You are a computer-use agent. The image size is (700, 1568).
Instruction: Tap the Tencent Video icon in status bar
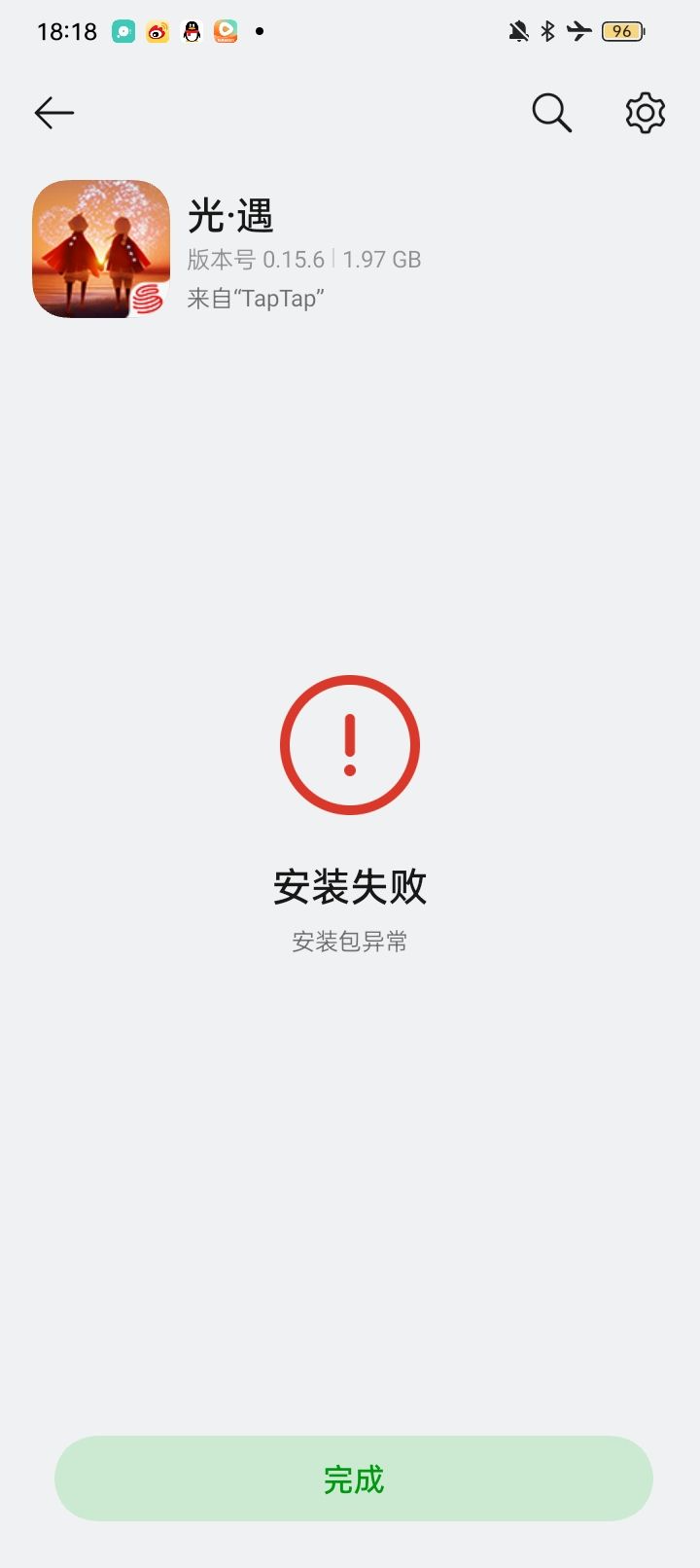[226, 30]
